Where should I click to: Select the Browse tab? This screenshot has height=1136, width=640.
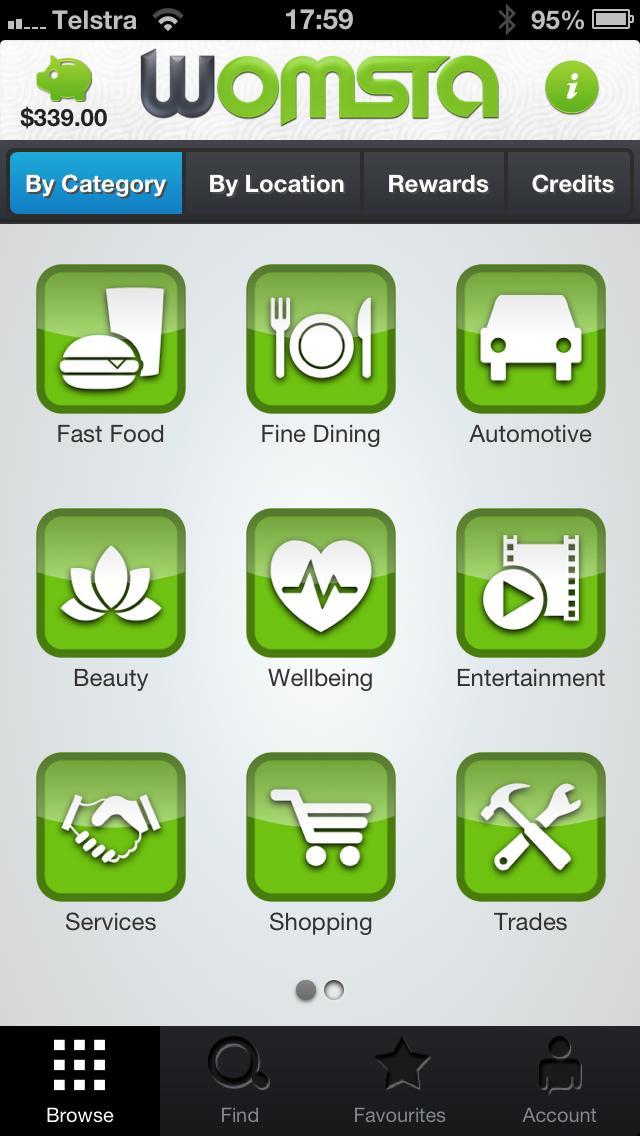[x=80, y=1082]
